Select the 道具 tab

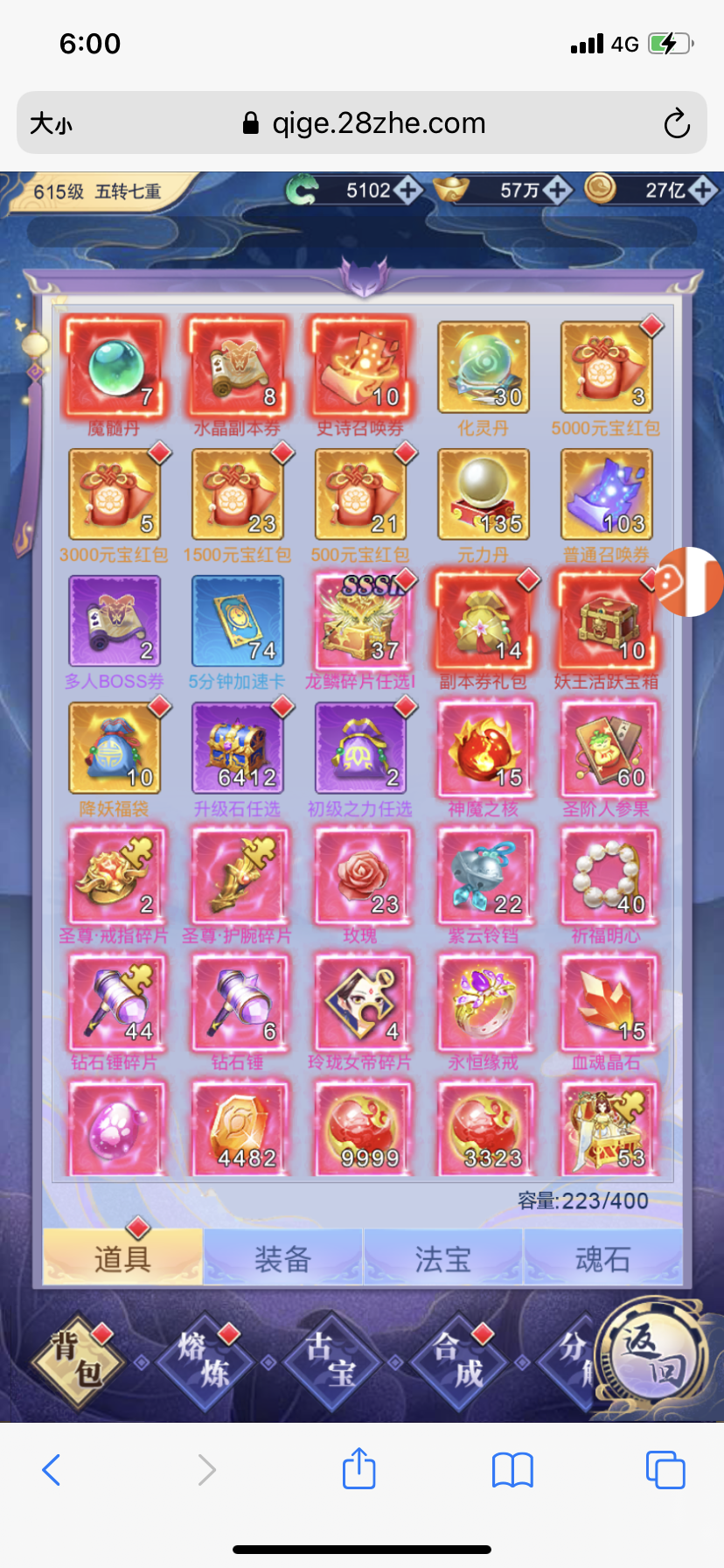click(x=123, y=1258)
